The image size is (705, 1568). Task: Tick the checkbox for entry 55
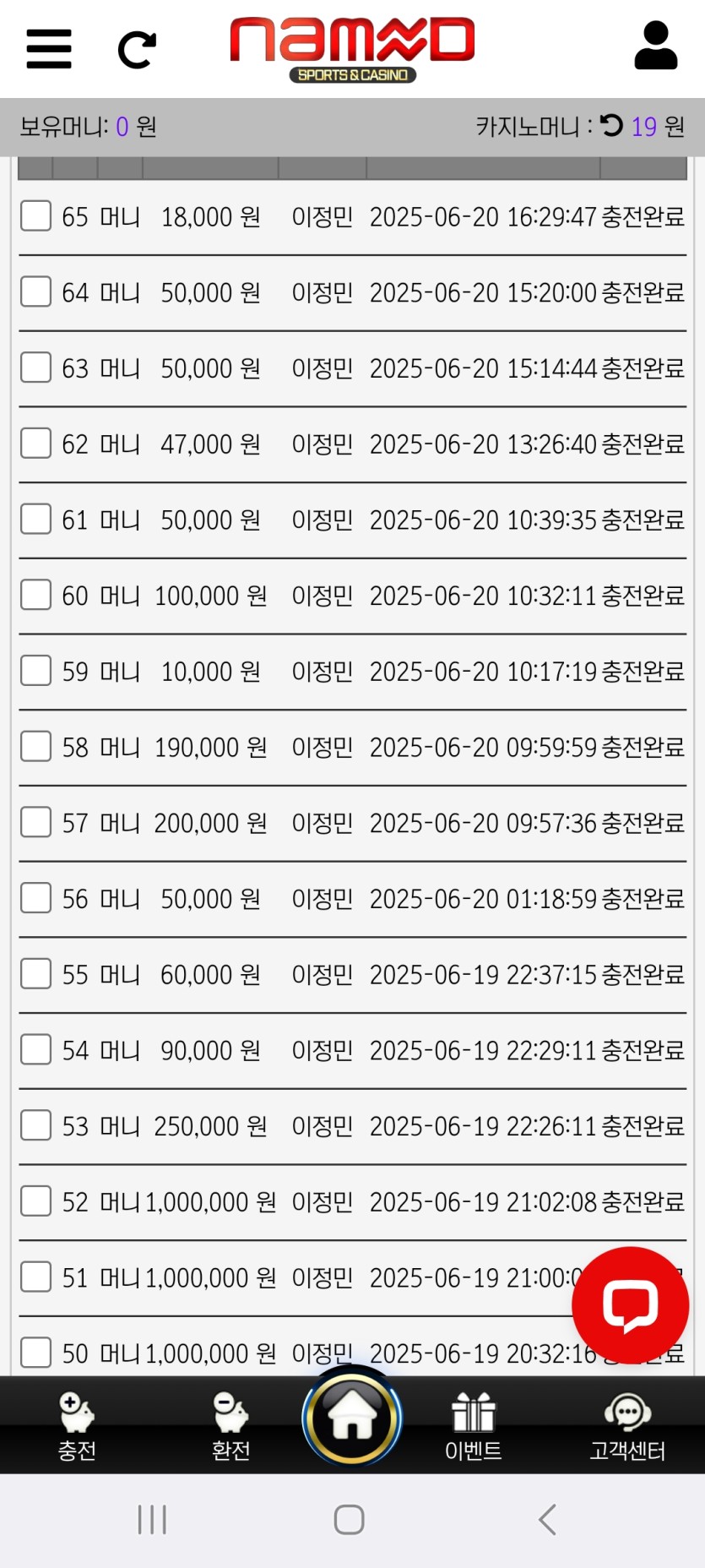[x=35, y=974]
